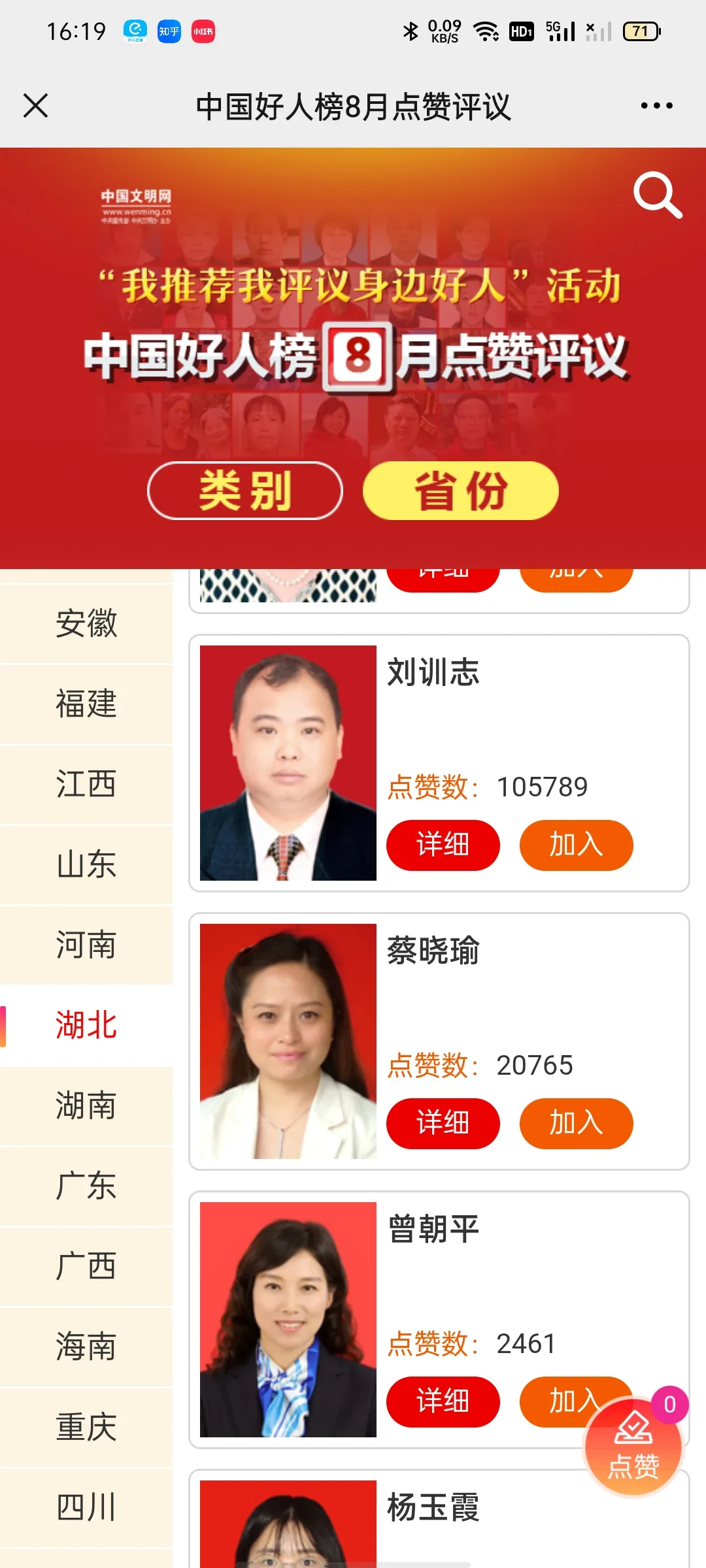Select 安徽 in the province list
This screenshot has height=1568, width=706.
[86, 623]
